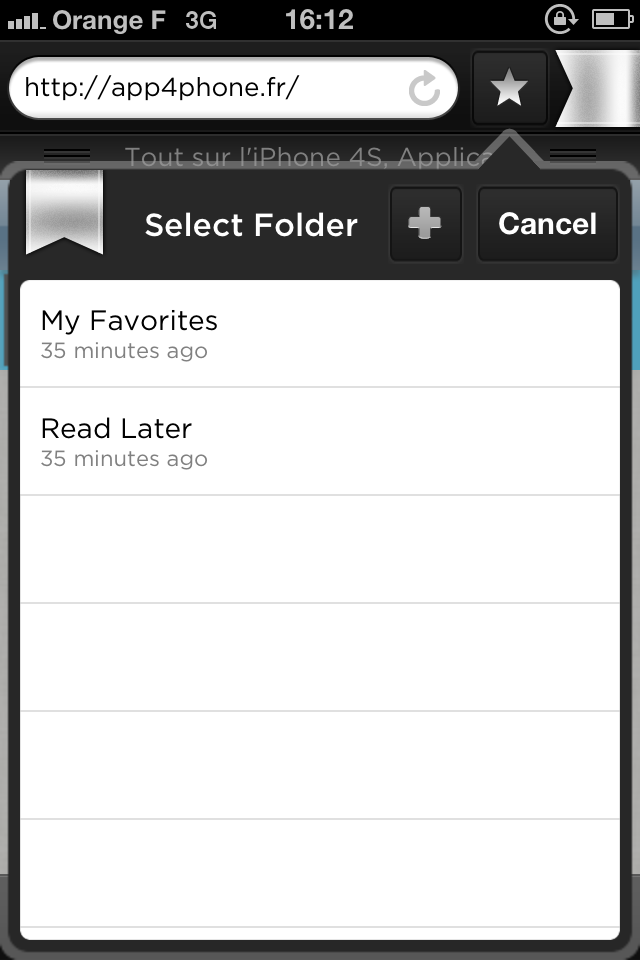
Task: Choose the Read Later folder
Action: coord(320,442)
